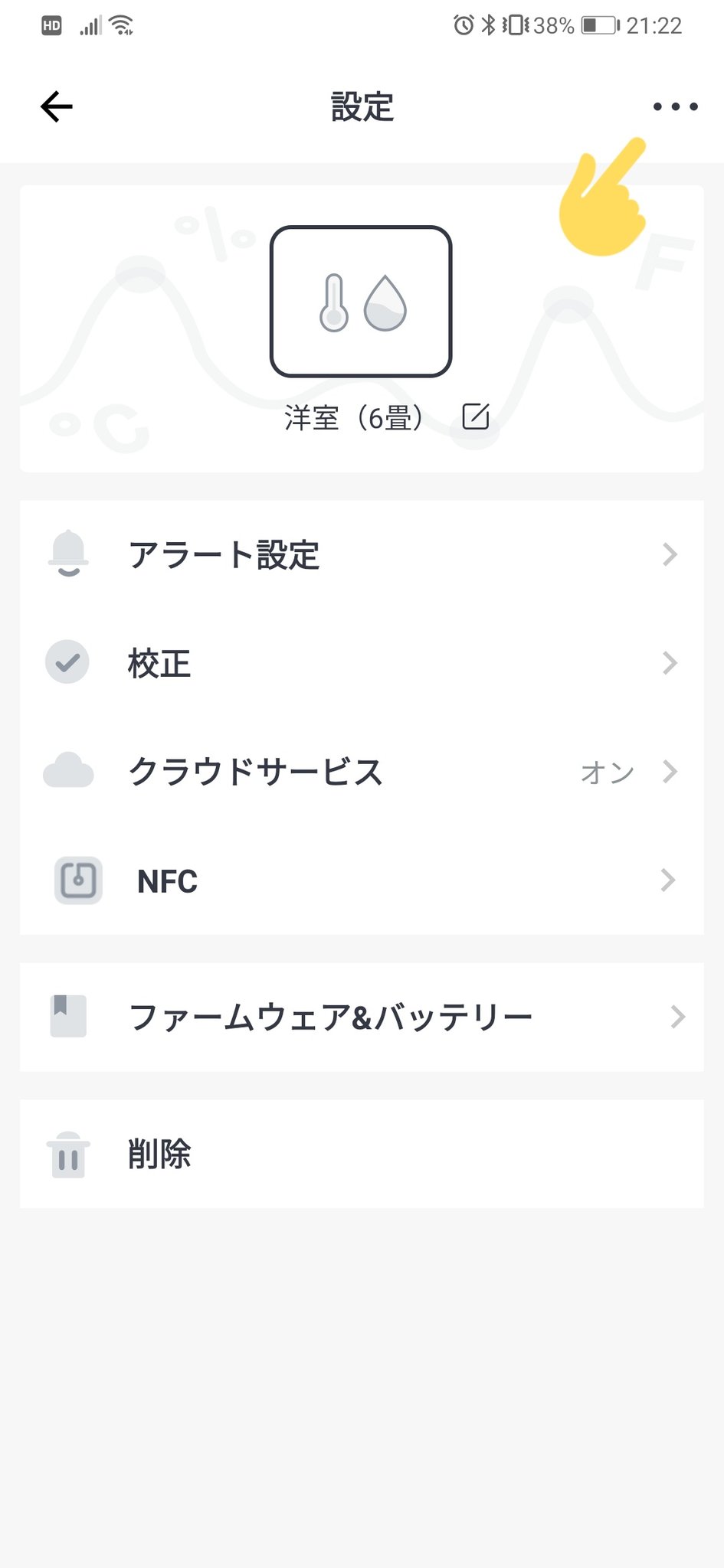Viewport: 724px width, 1568px height.
Task: Tap the thermometer and humidity device icon
Action: (x=362, y=299)
